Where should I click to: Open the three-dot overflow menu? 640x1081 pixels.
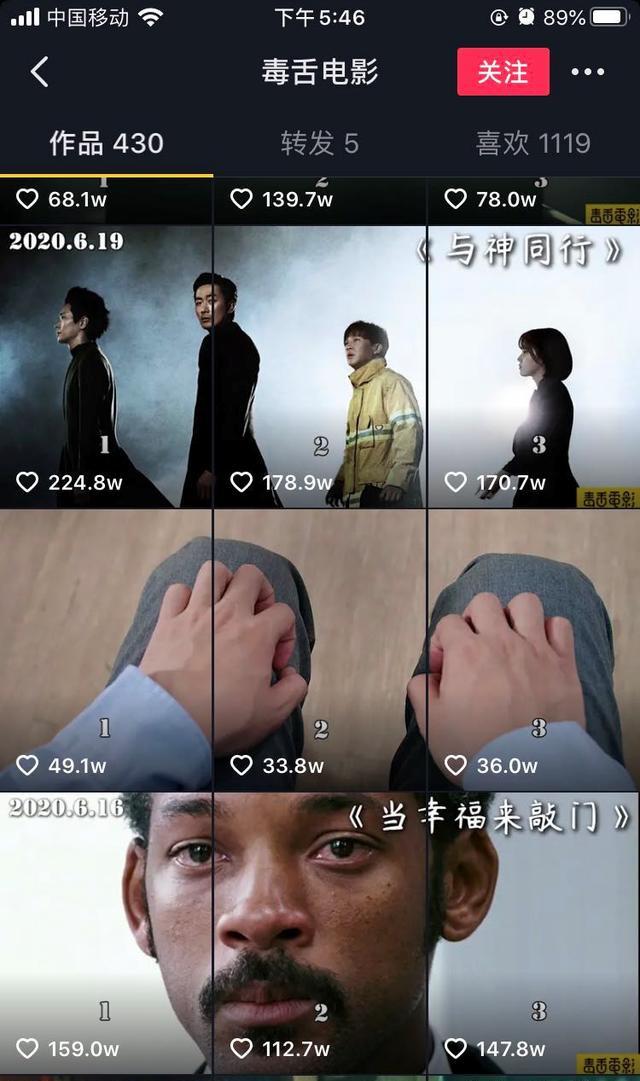point(588,72)
